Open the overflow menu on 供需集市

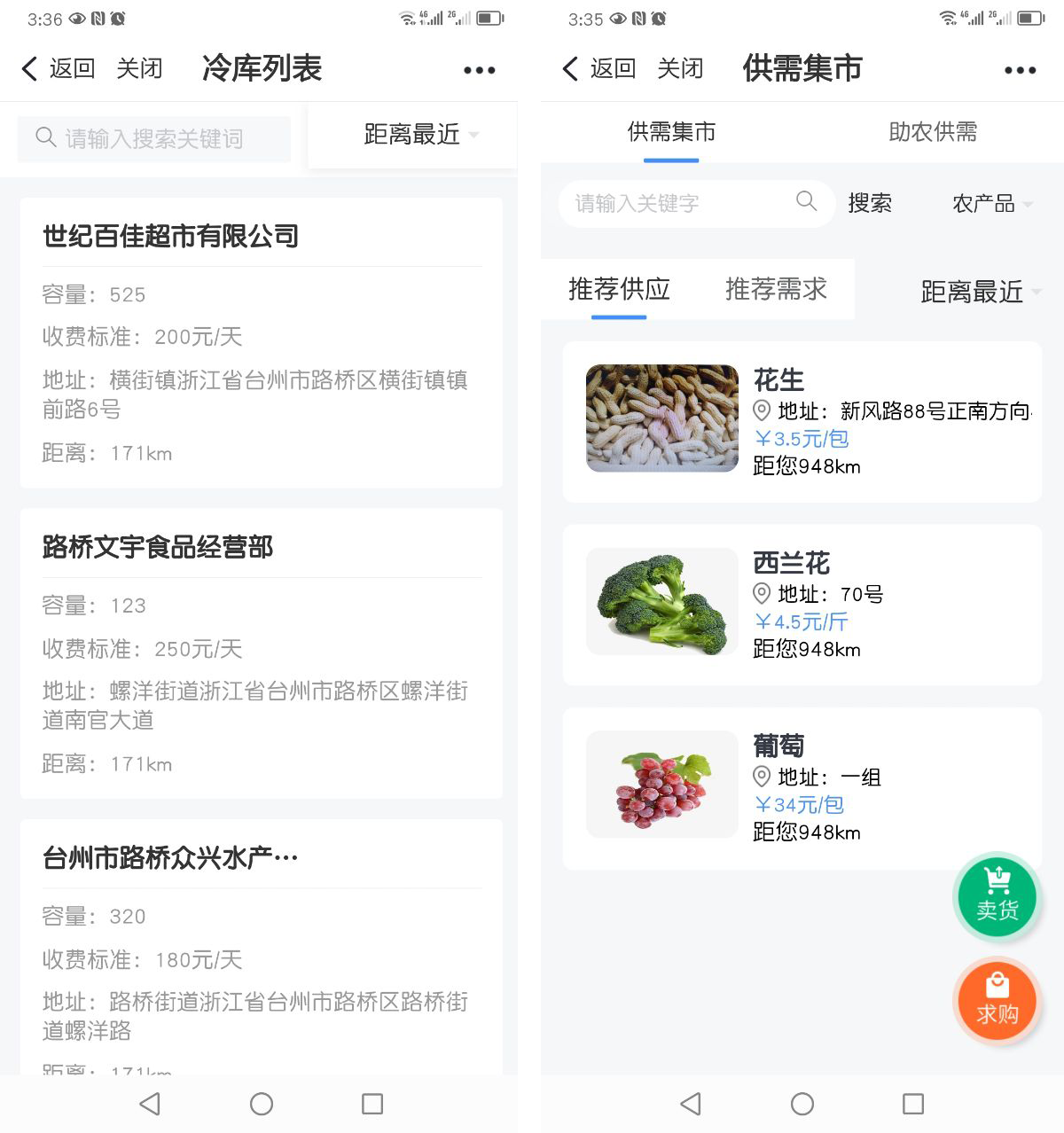[x=1020, y=70]
